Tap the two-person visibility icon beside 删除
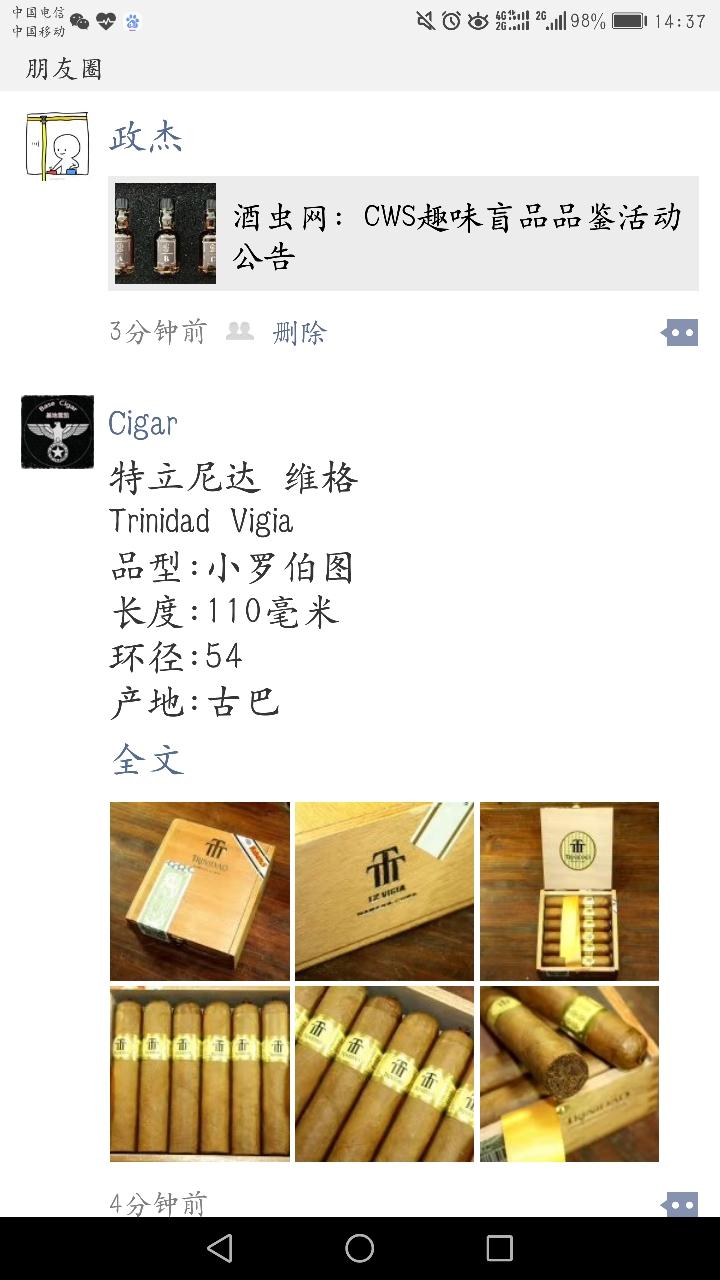This screenshot has width=720, height=1280. [x=240, y=332]
